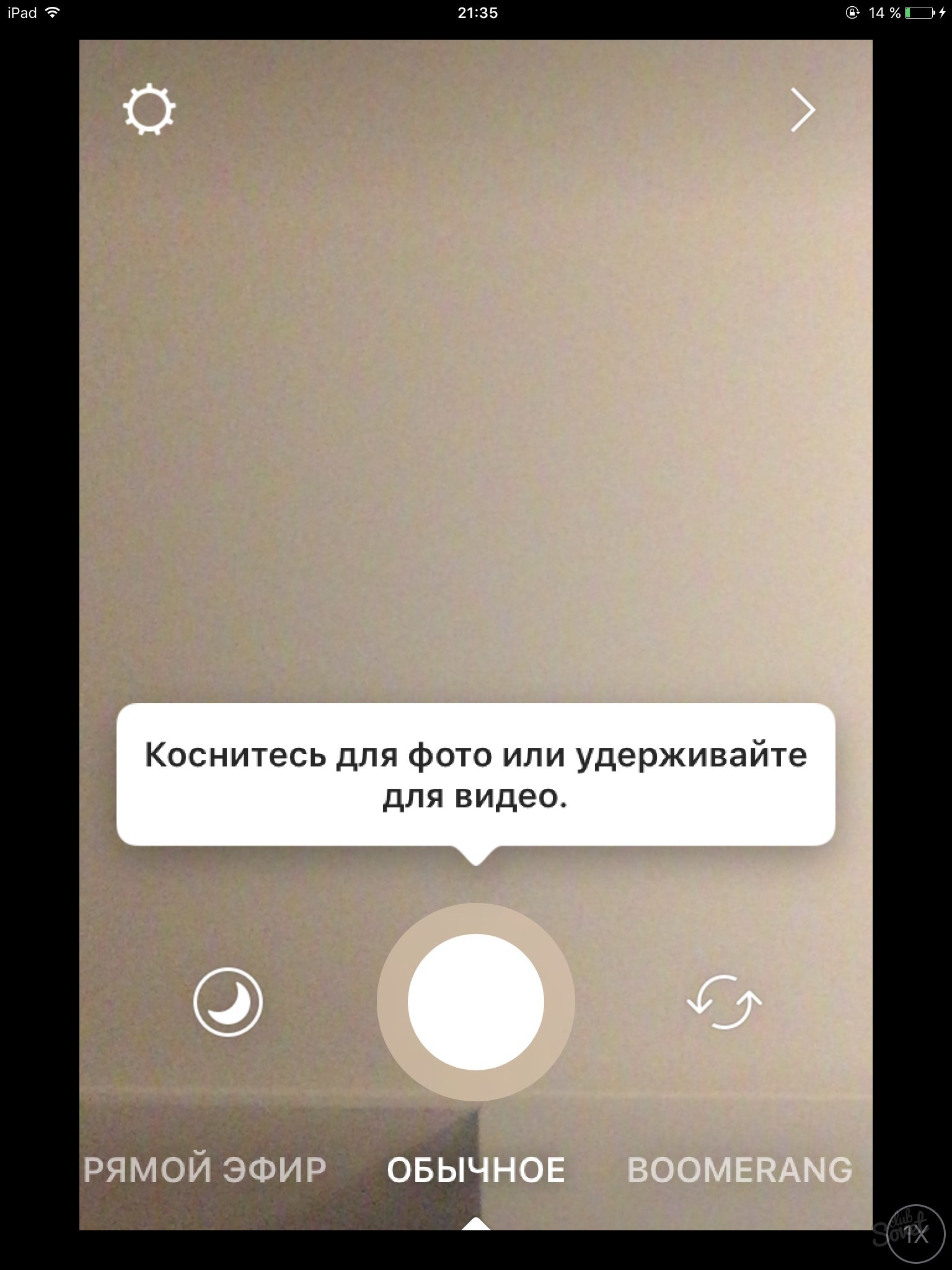Switch to the Boomerang mode

(739, 1170)
